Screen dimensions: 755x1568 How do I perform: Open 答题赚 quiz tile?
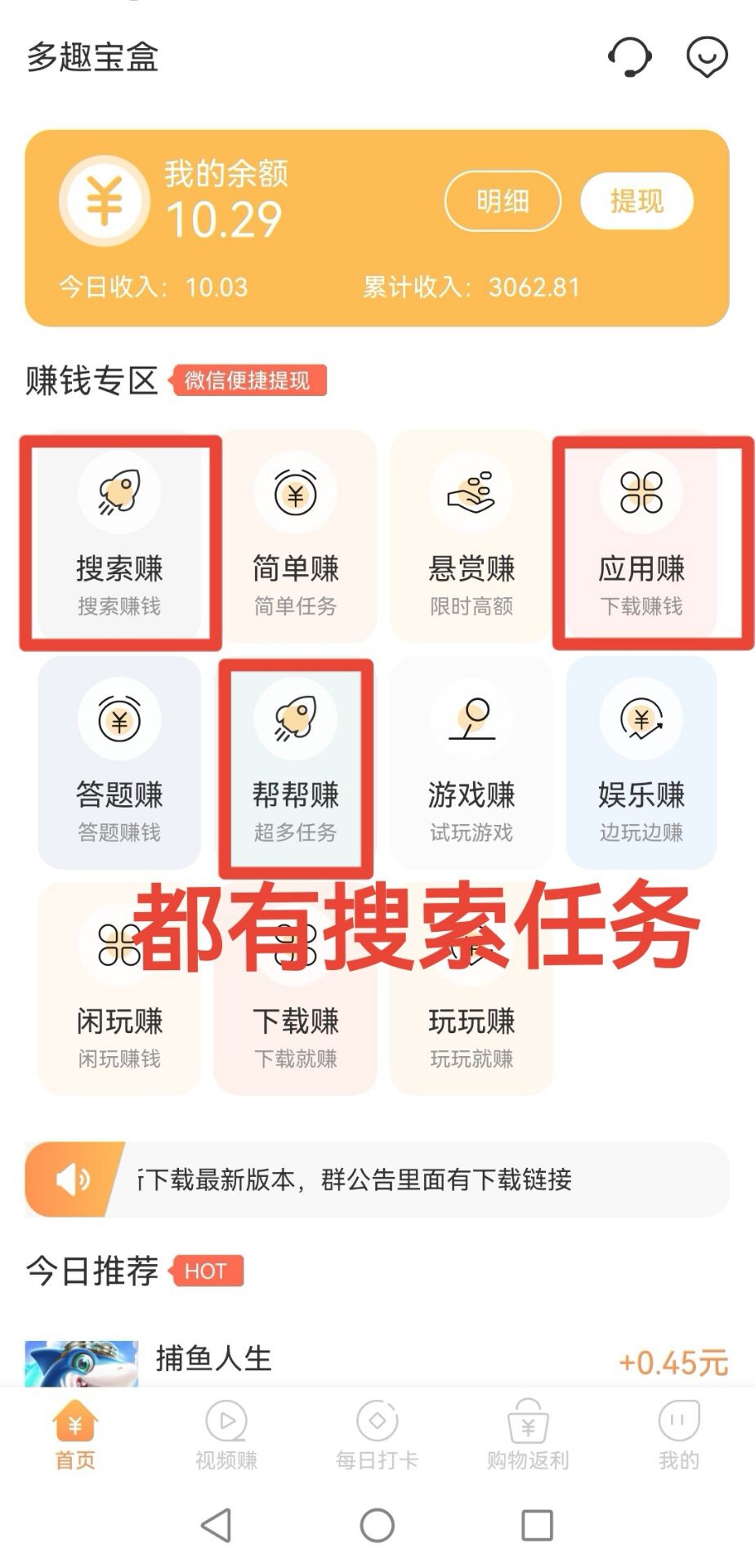[120, 764]
